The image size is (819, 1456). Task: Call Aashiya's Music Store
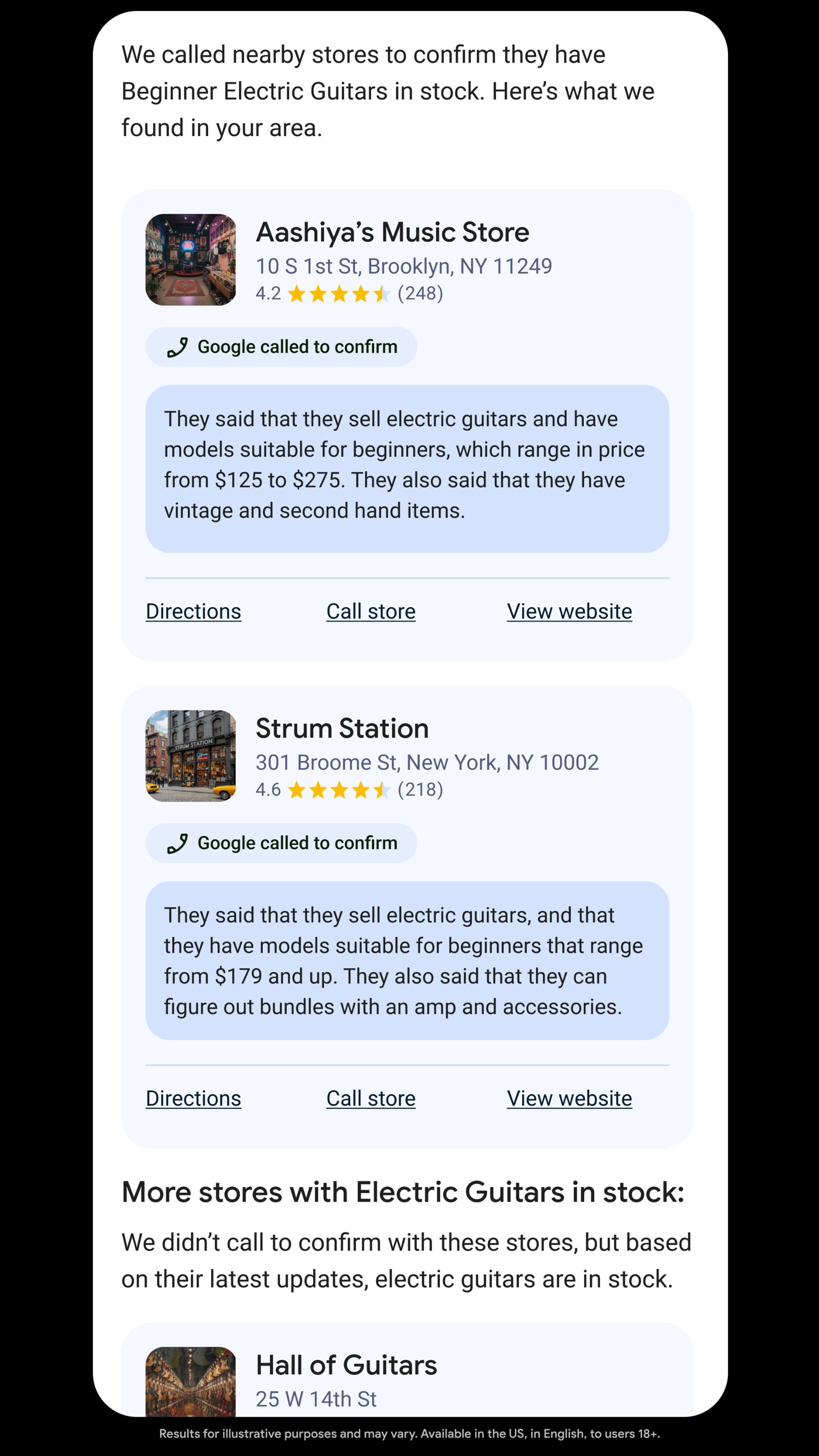click(371, 611)
